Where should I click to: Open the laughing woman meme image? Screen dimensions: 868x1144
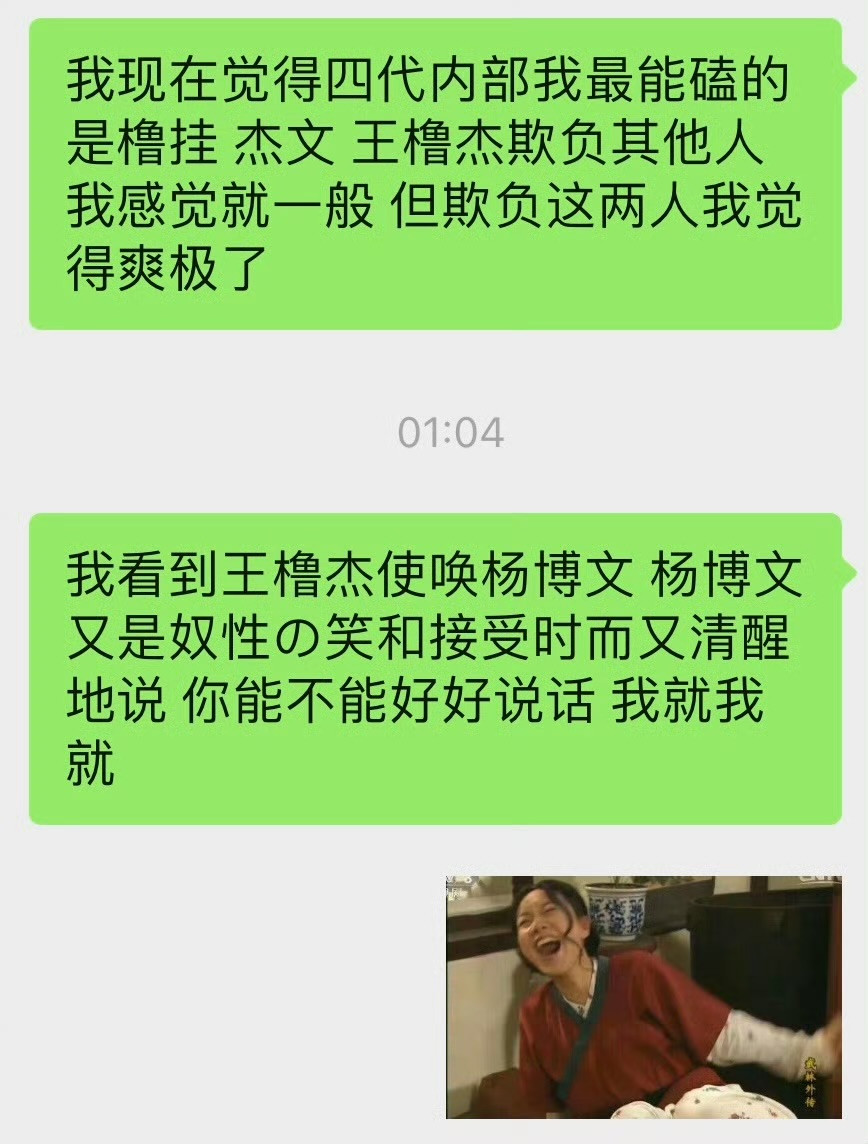(644, 997)
